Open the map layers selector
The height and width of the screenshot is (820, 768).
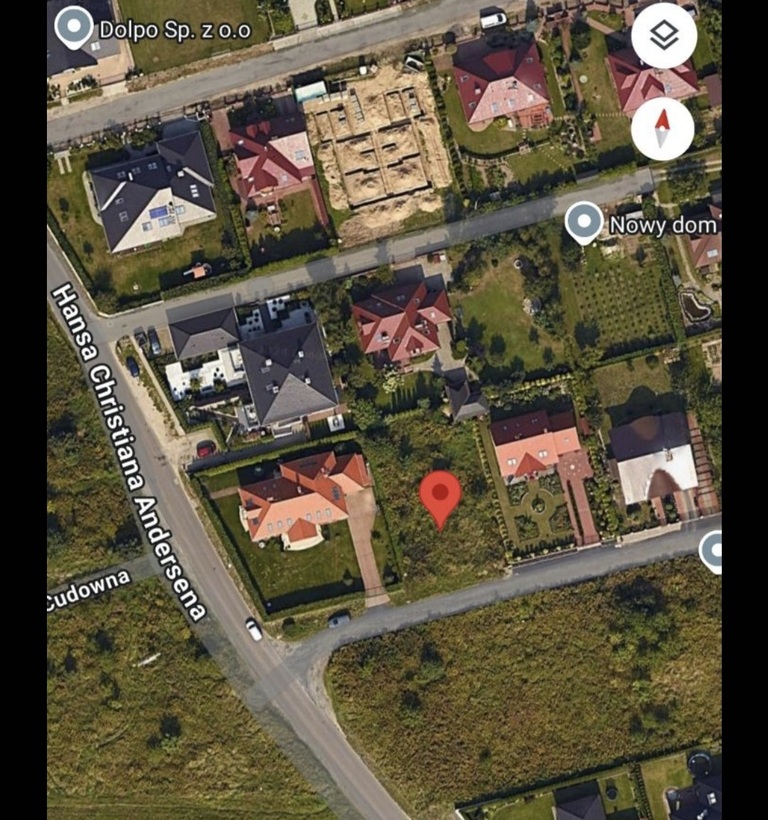pos(664,37)
